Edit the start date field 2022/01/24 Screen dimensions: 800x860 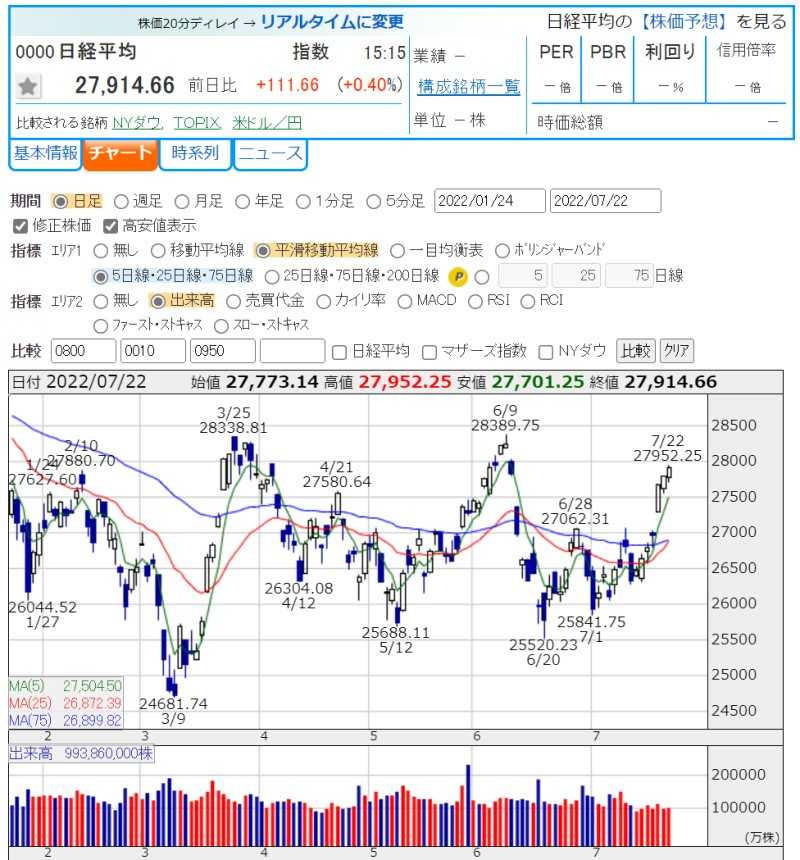pyautogui.click(x=490, y=201)
